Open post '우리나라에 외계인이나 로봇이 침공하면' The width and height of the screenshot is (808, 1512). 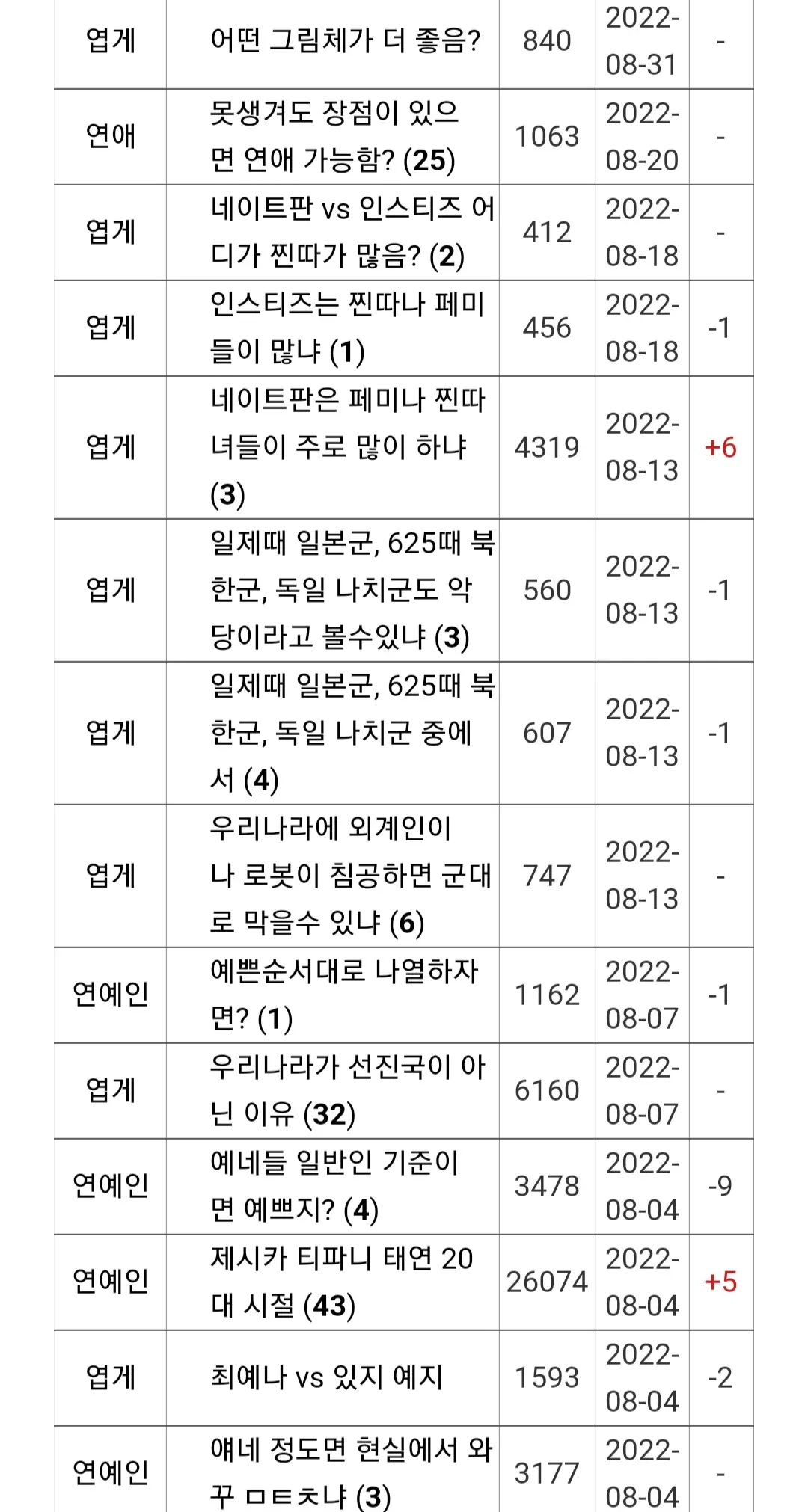click(351, 876)
